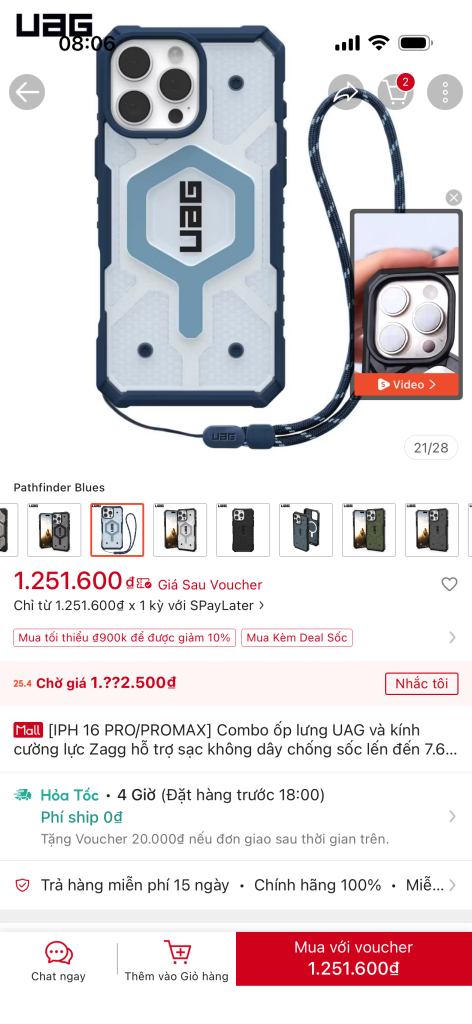Tap the Mua Kèm Deal Sốc chip
The width and height of the screenshot is (472, 1024).
coord(297,637)
